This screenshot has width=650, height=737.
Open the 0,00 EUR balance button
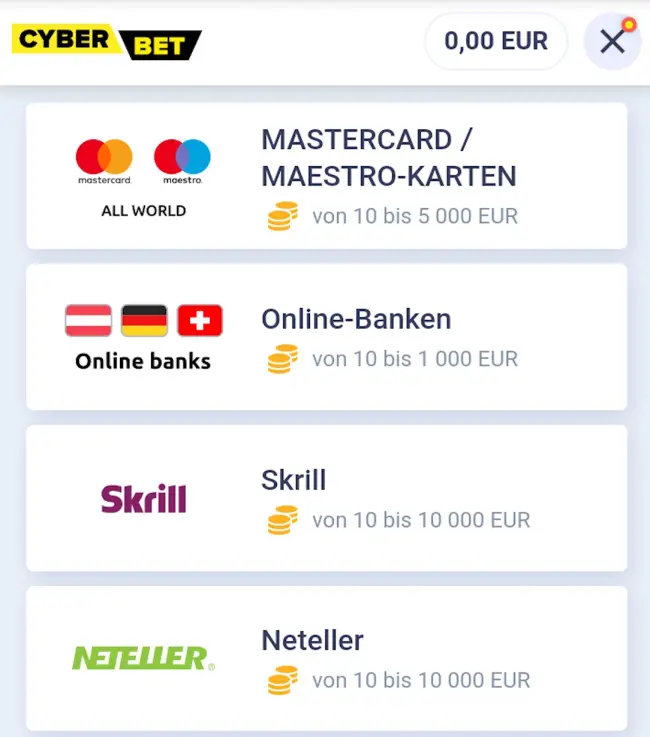point(496,41)
